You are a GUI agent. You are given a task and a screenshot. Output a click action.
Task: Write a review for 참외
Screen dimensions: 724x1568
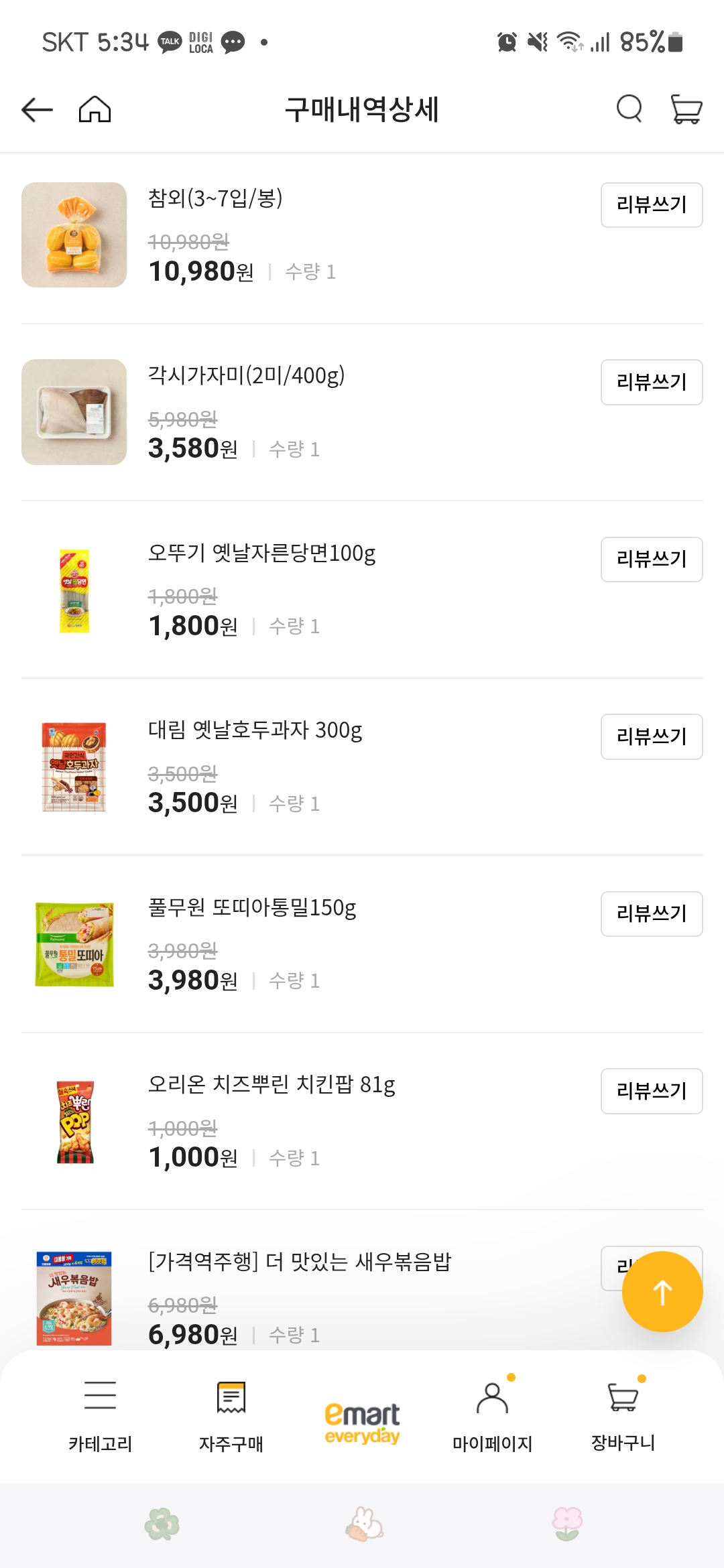pos(651,204)
